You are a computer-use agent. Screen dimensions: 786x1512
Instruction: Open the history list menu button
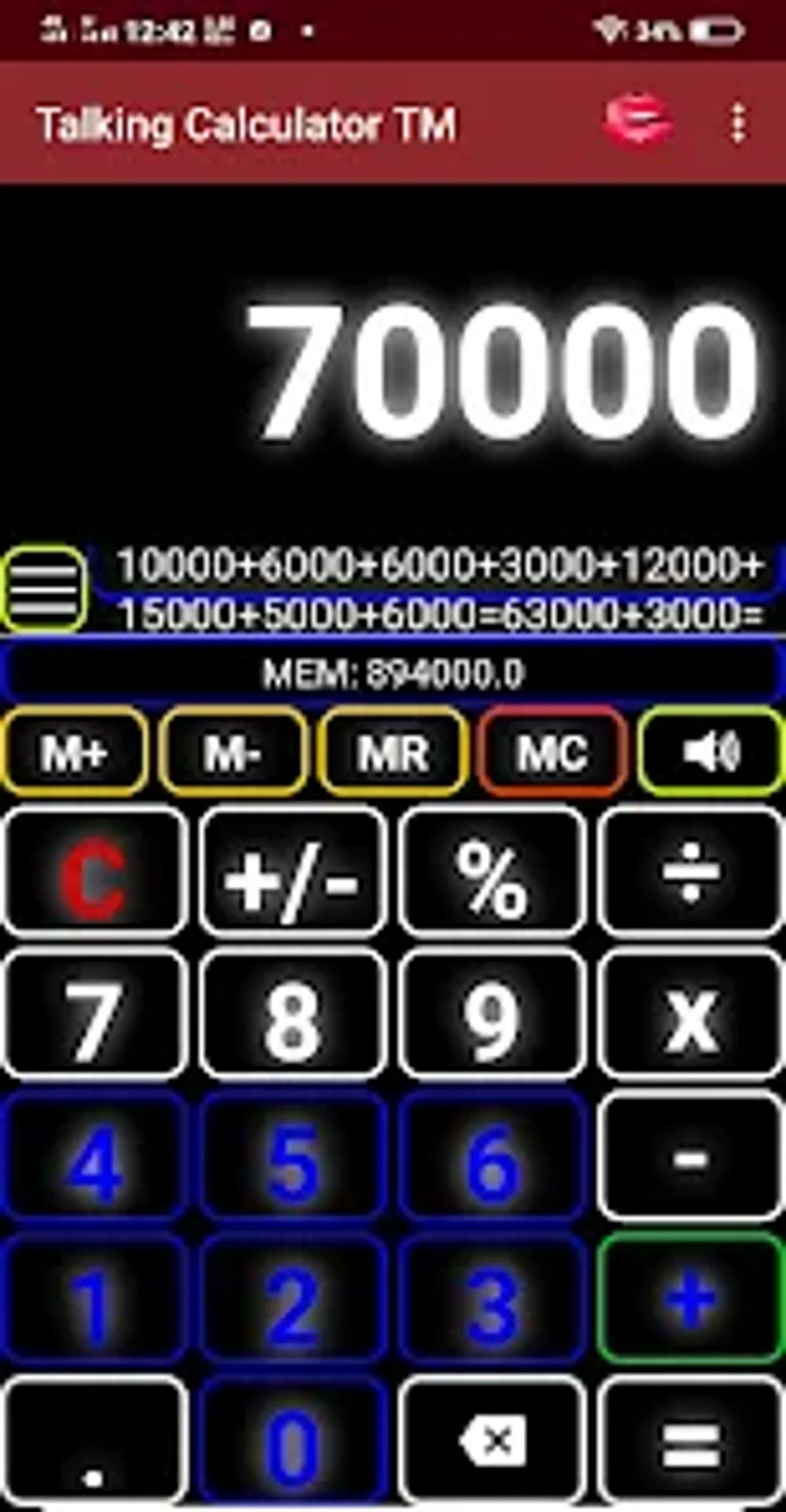44,590
